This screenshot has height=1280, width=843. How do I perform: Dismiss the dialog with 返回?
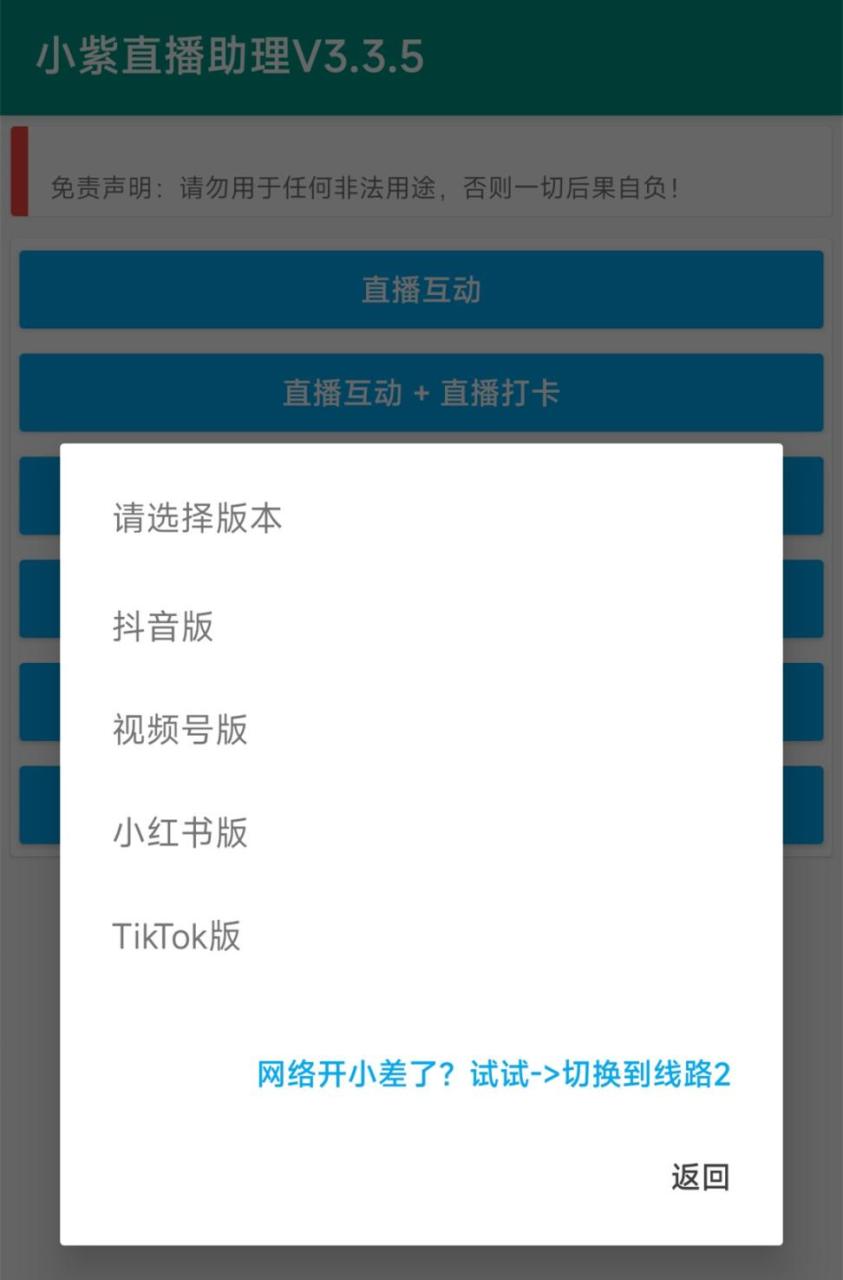pos(700,1178)
